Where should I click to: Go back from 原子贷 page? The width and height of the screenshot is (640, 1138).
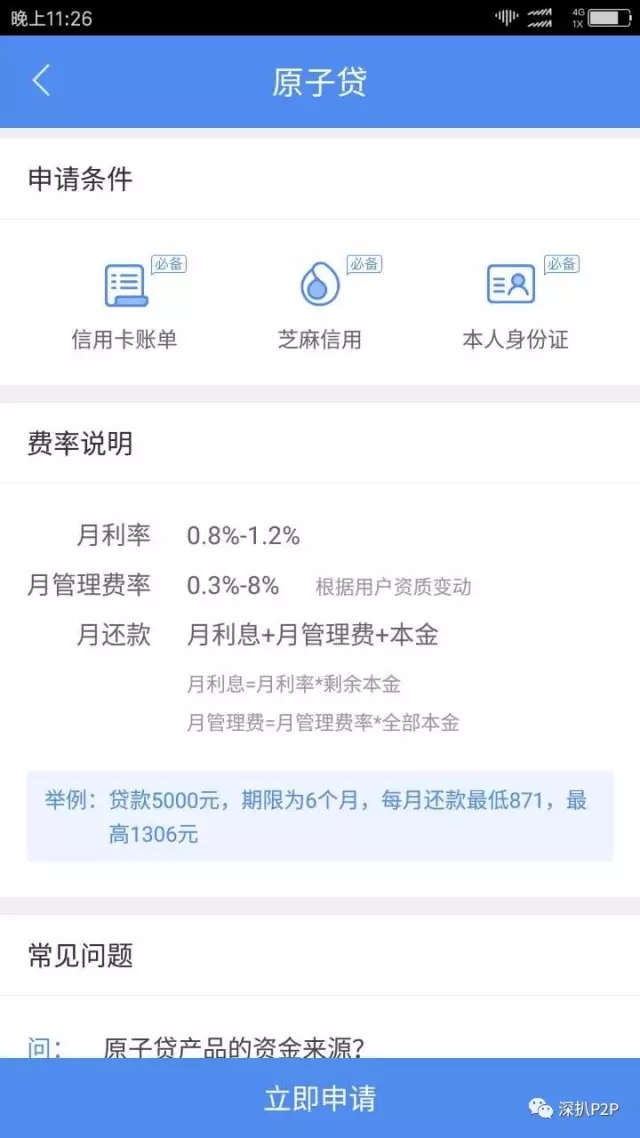pos(41,81)
